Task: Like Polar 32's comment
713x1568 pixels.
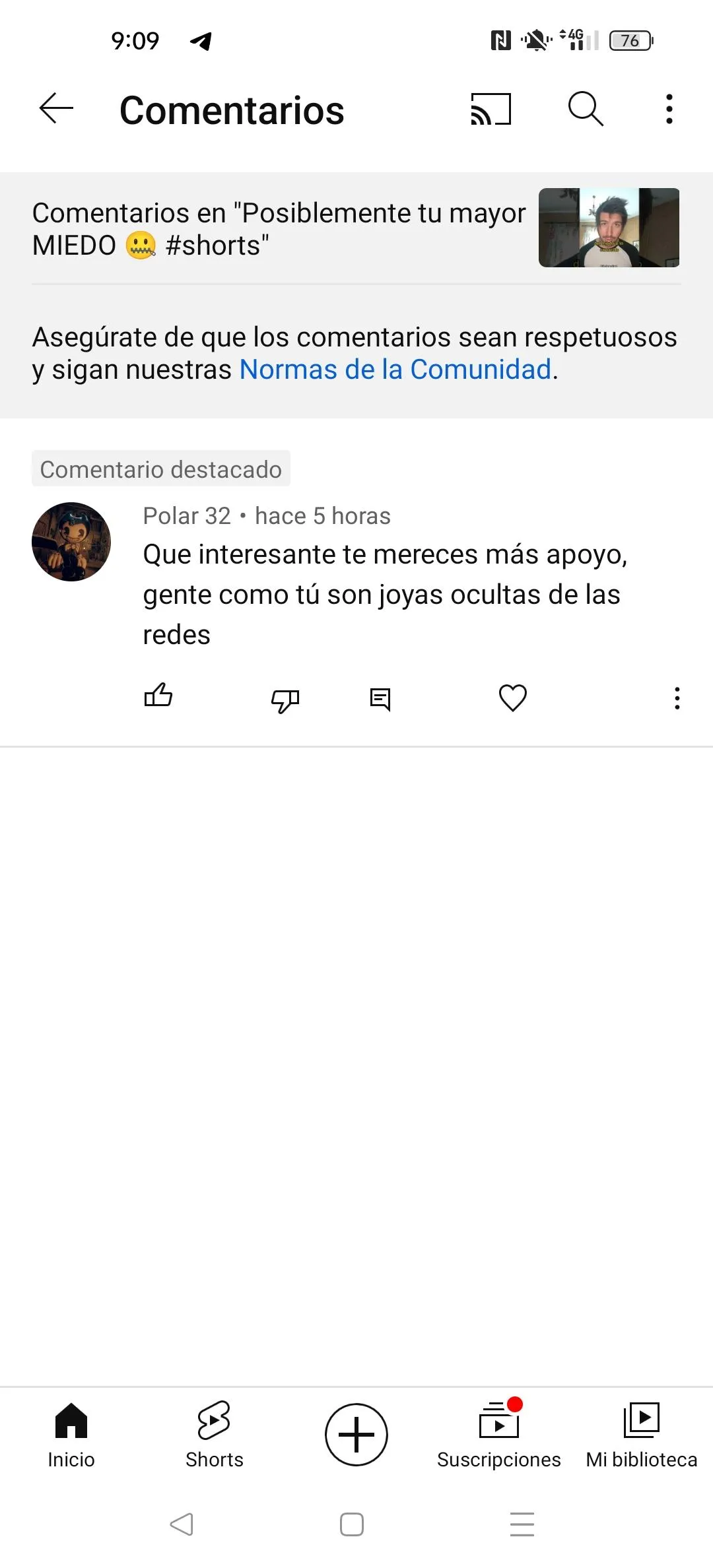Action: (158, 696)
